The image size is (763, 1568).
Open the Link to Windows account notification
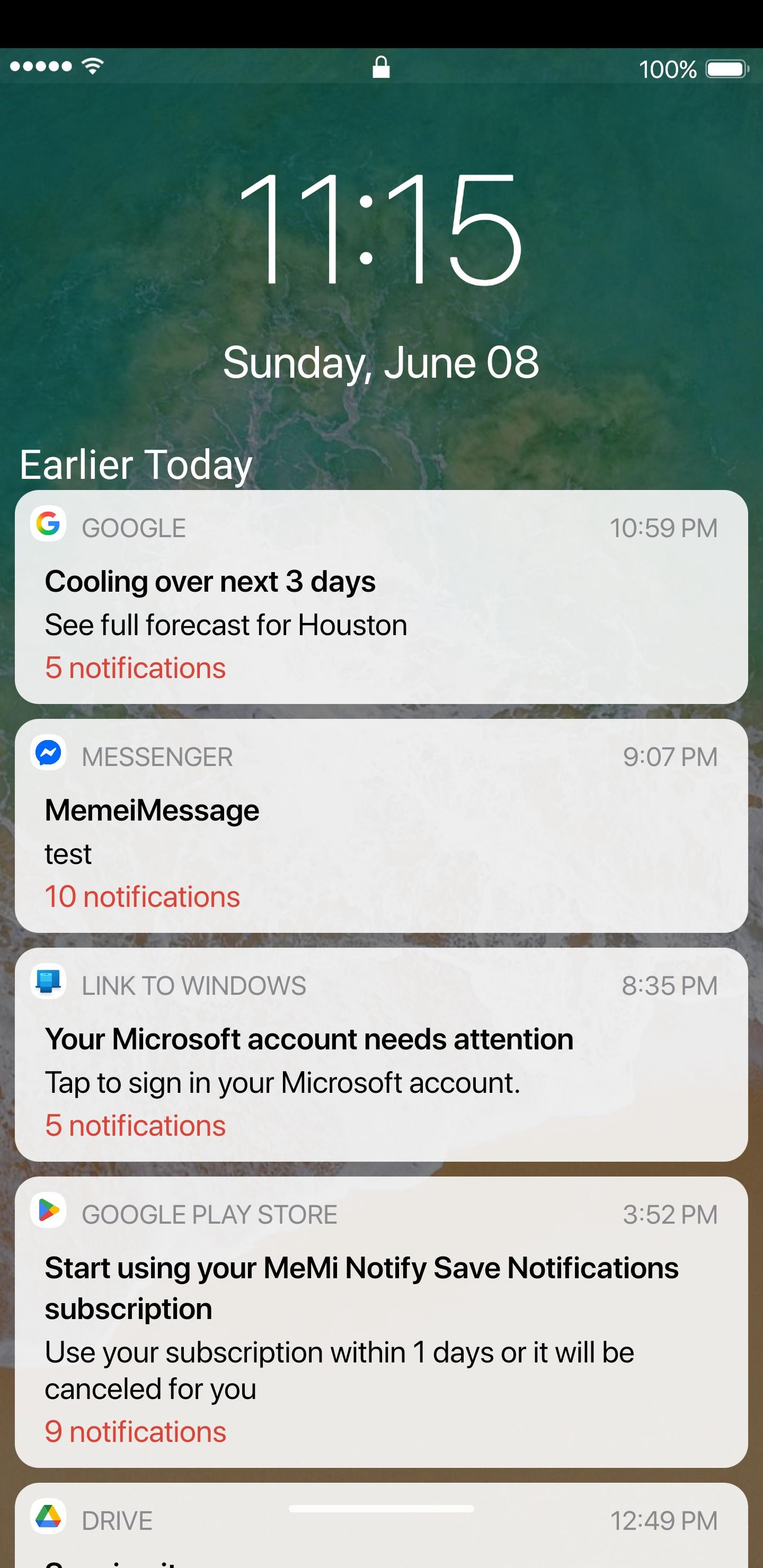381,1055
